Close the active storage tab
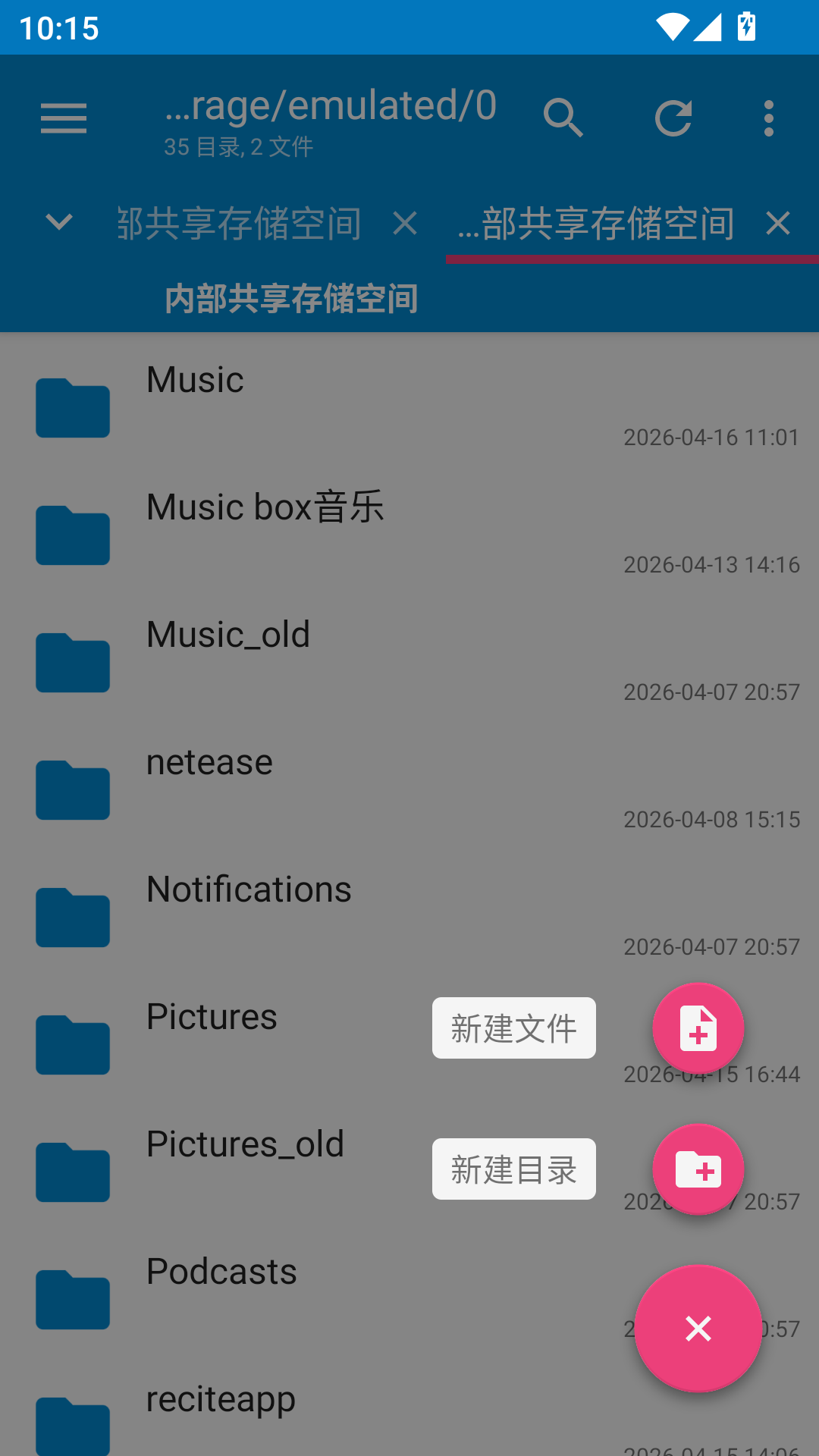Image resolution: width=819 pixels, height=1456 pixels. coord(778,224)
